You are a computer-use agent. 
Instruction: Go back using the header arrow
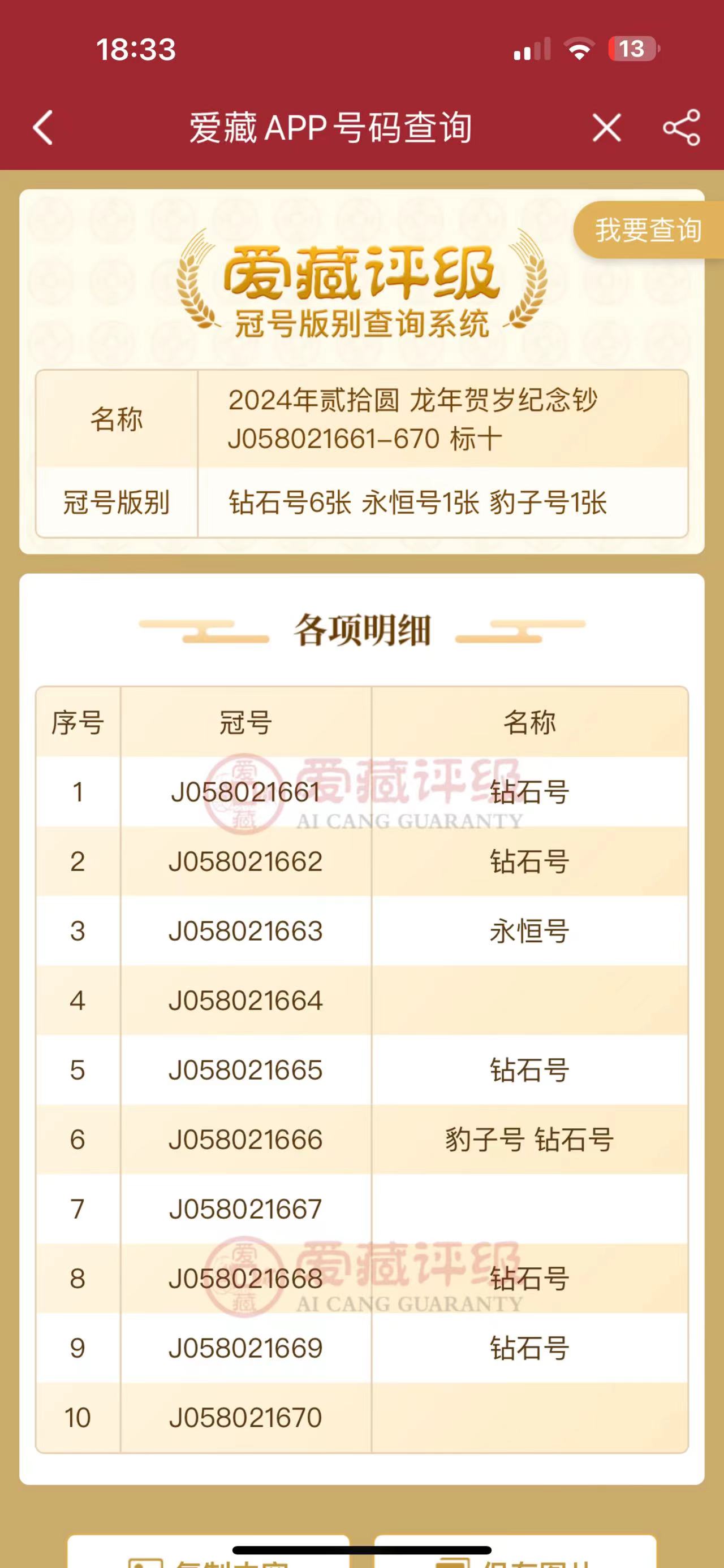tap(43, 128)
